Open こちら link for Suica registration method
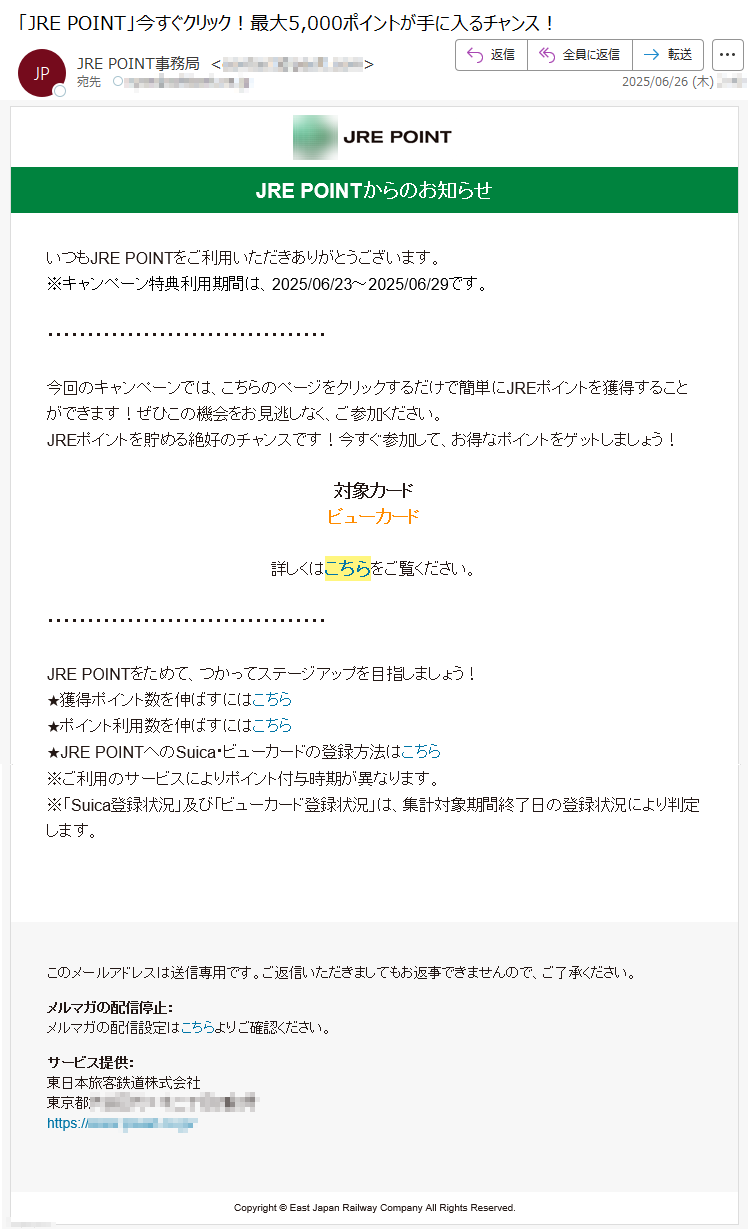Viewport: 748px width, 1229px height. point(421,751)
